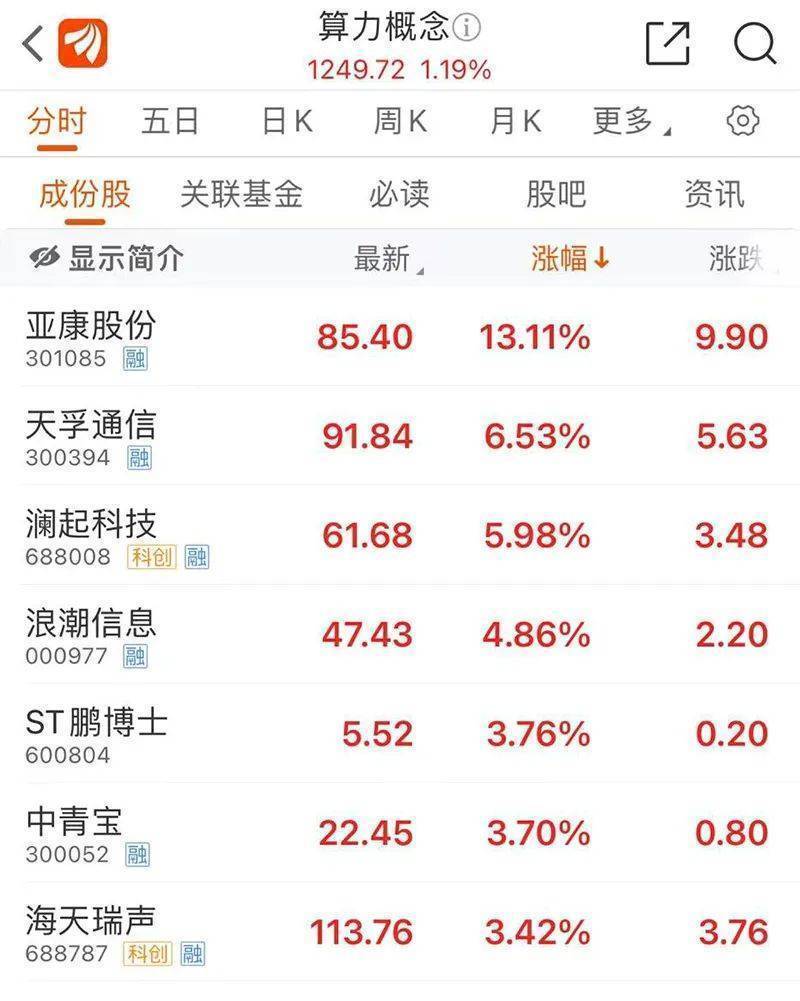This screenshot has width=800, height=1001.
Task: Select the 月K chart tab
Action: [x=515, y=121]
